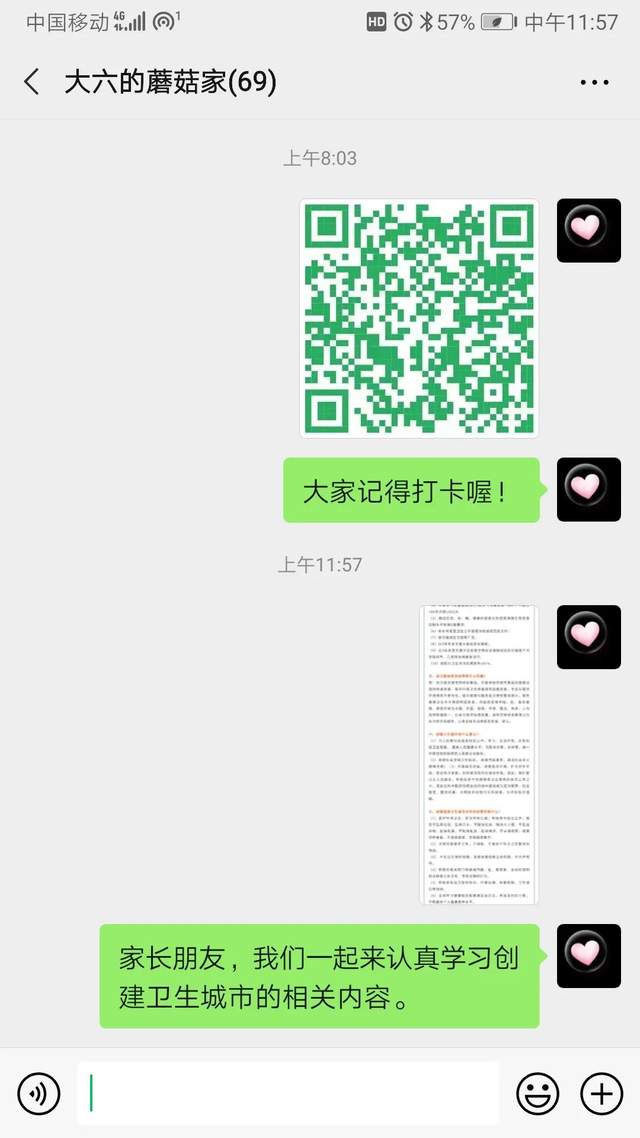
Task: Open the emoji sticker panel
Action: (x=537, y=1094)
